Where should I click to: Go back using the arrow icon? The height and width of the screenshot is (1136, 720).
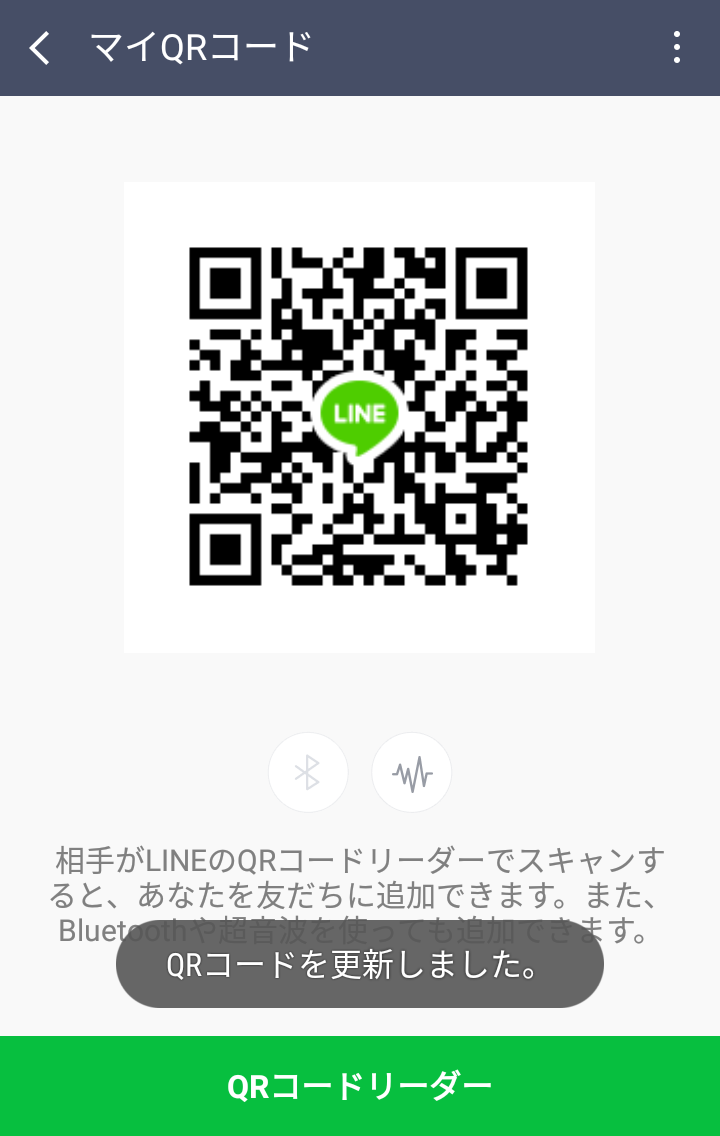pos(40,48)
